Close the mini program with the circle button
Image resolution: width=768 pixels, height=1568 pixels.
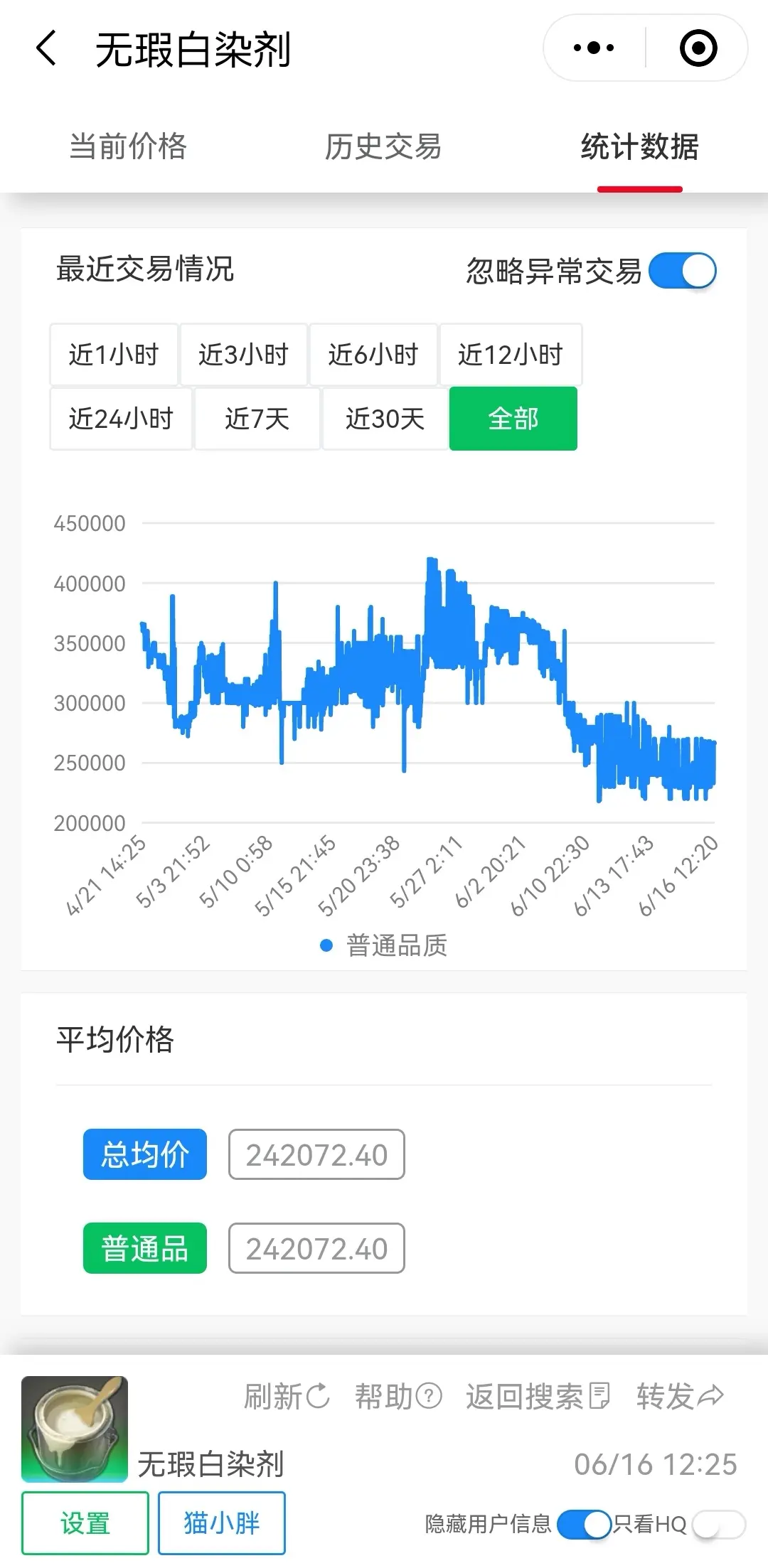[698, 48]
